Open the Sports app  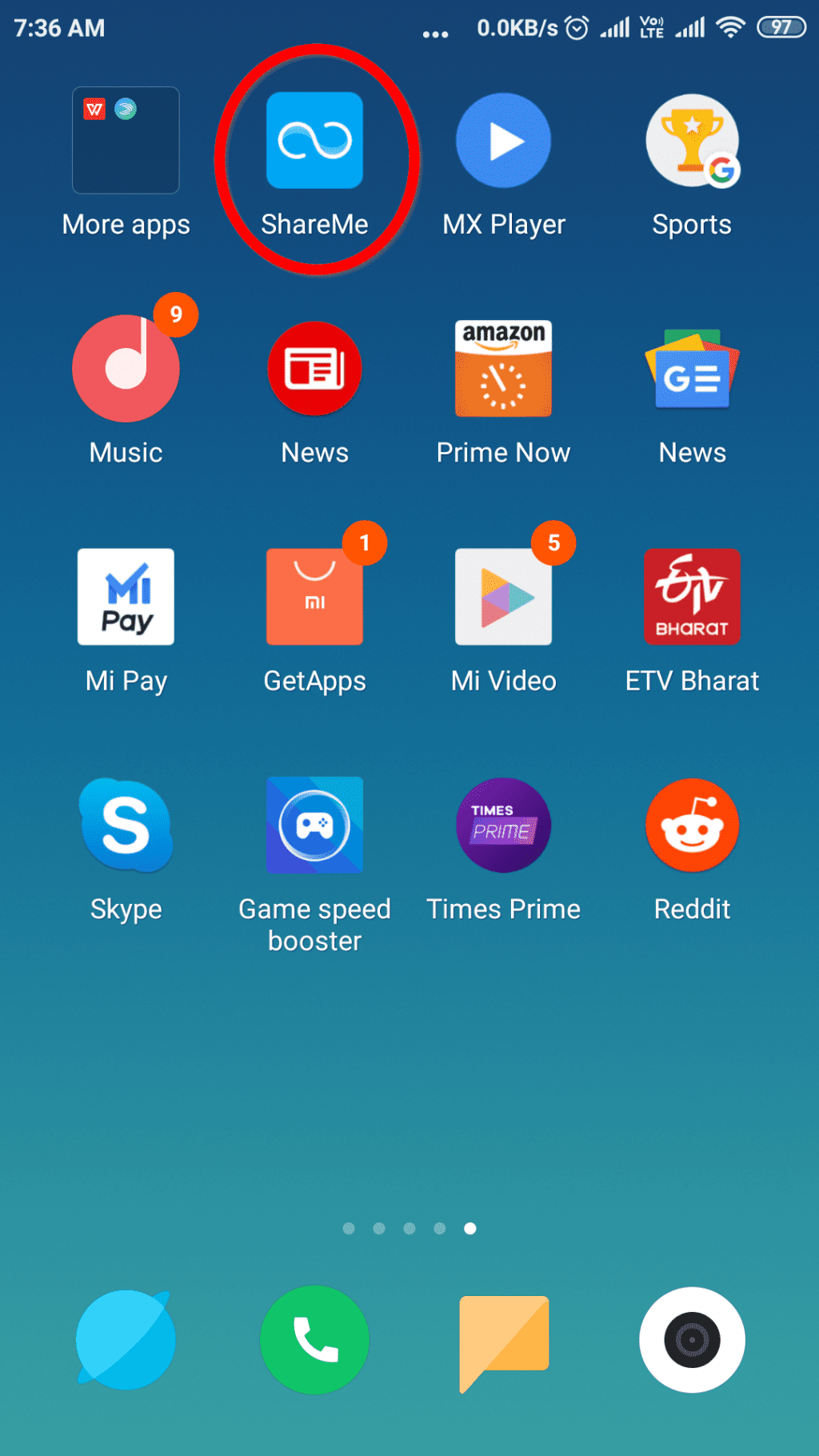(x=692, y=140)
